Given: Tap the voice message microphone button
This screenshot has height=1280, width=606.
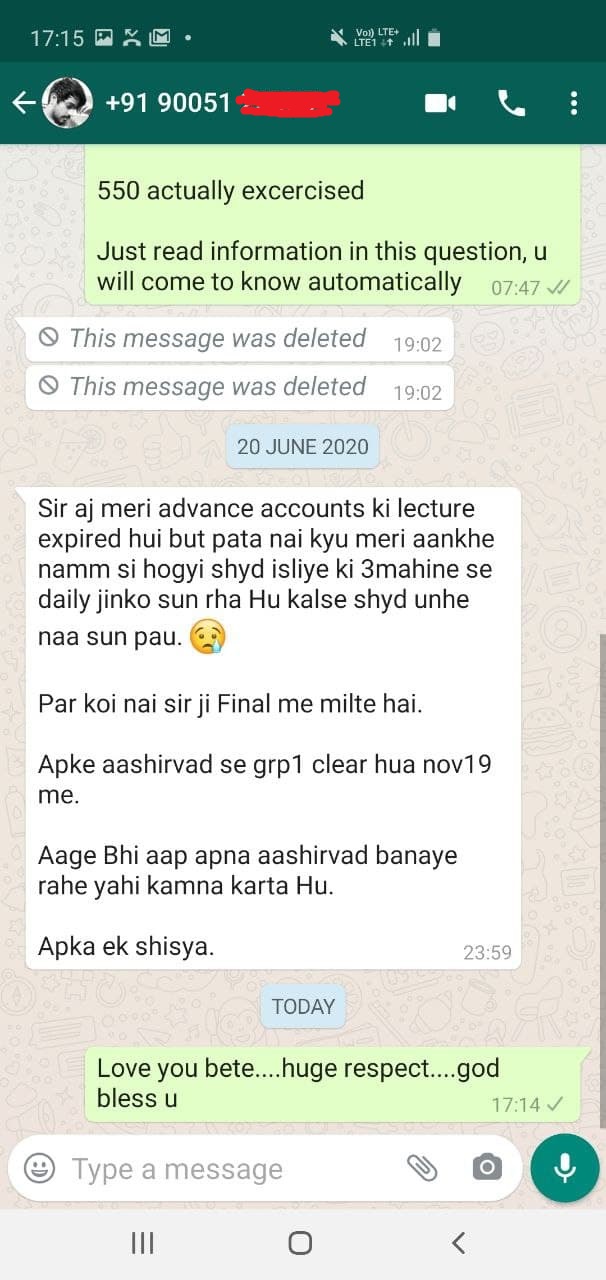Looking at the screenshot, I should pos(565,1168).
